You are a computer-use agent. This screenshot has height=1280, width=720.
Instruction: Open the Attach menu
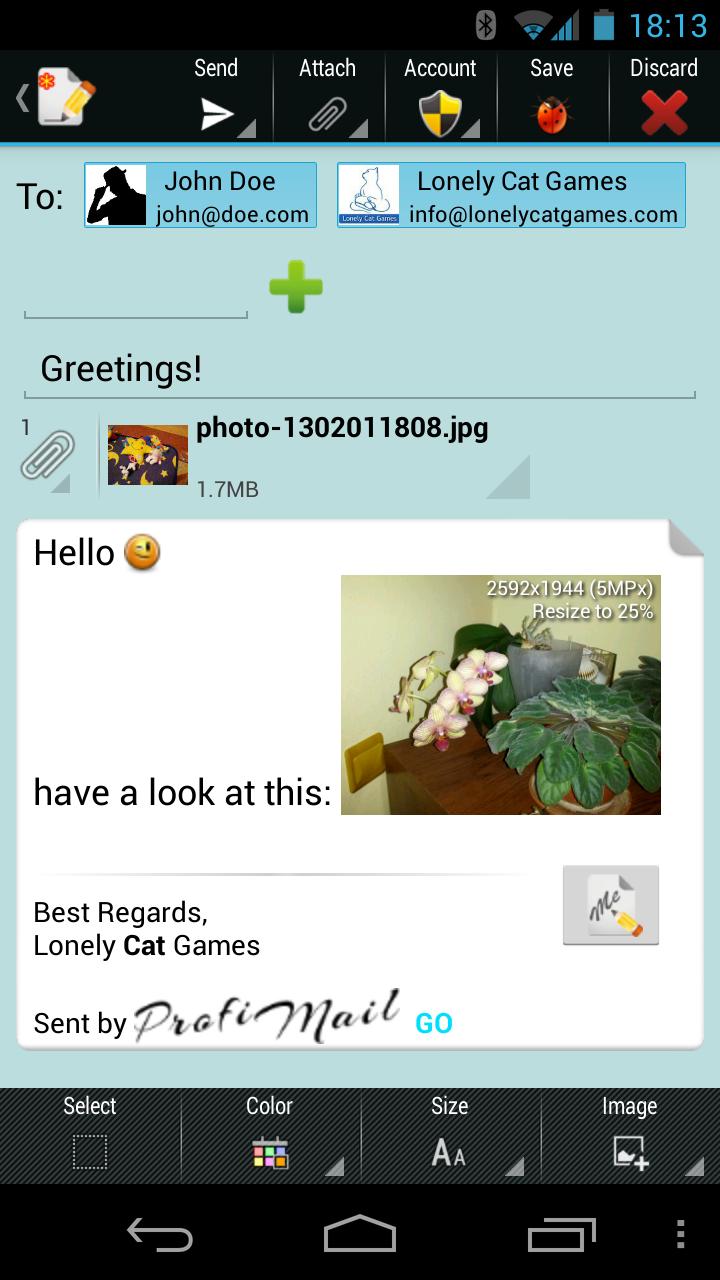coord(328,98)
